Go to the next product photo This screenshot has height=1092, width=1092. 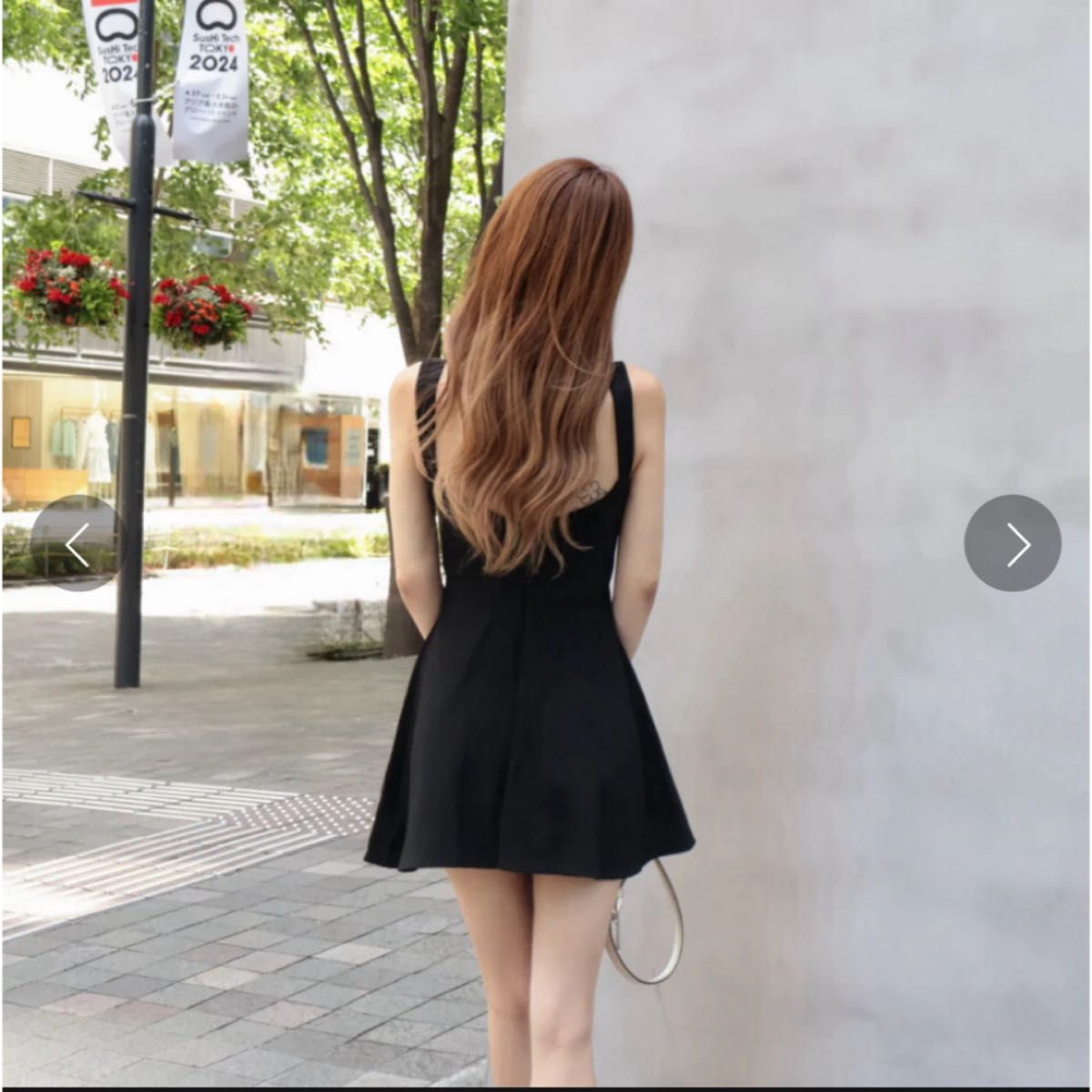(x=1012, y=543)
